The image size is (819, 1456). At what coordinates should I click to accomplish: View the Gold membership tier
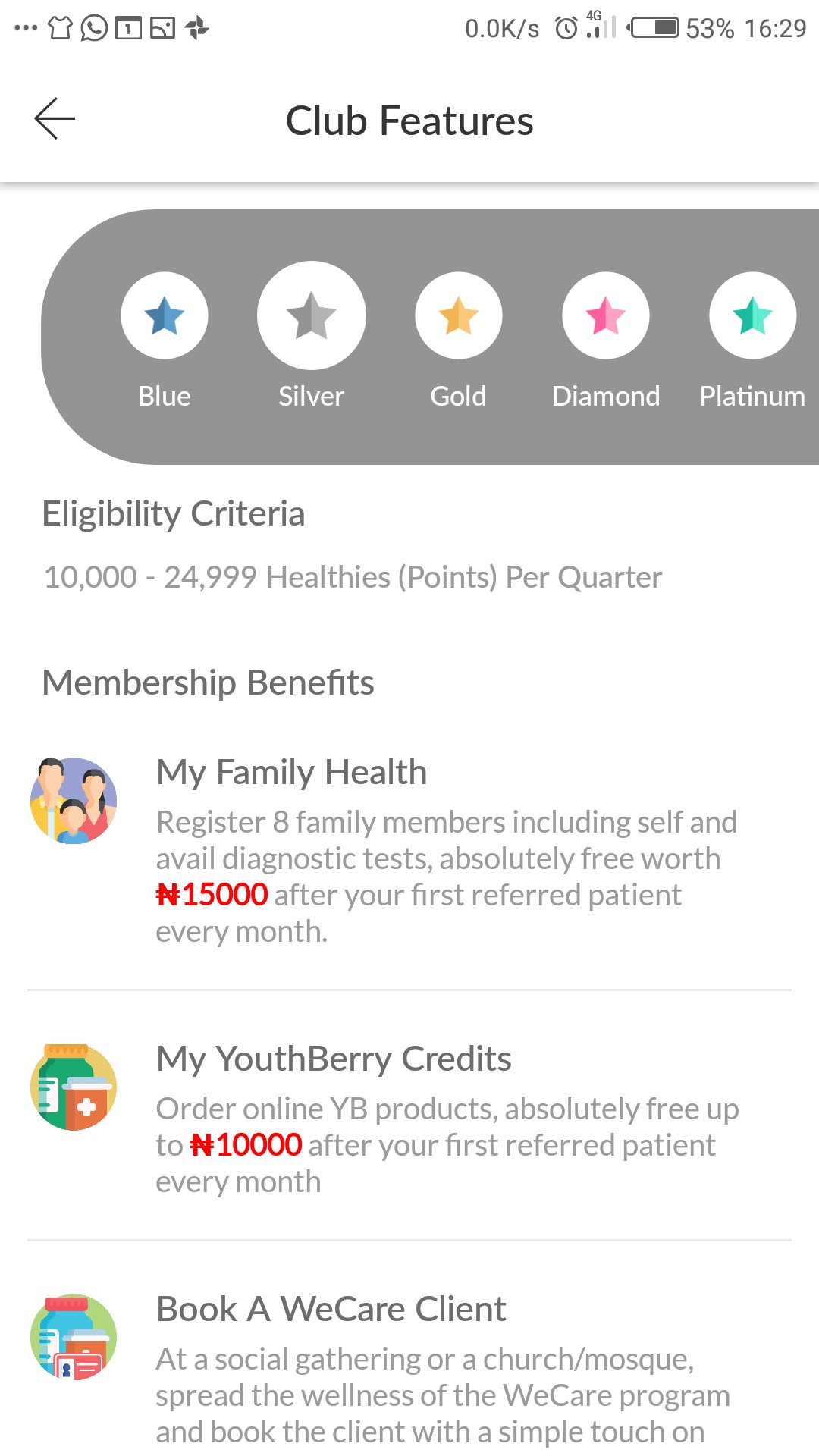(x=458, y=316)
